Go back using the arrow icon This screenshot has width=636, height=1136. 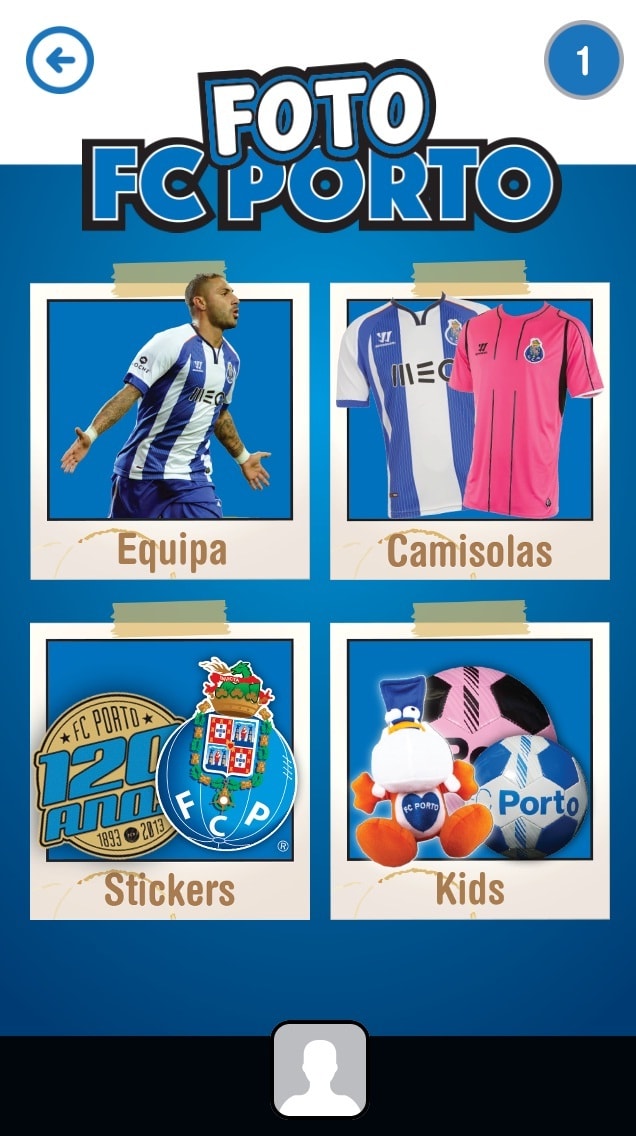(x=60, y=60)
